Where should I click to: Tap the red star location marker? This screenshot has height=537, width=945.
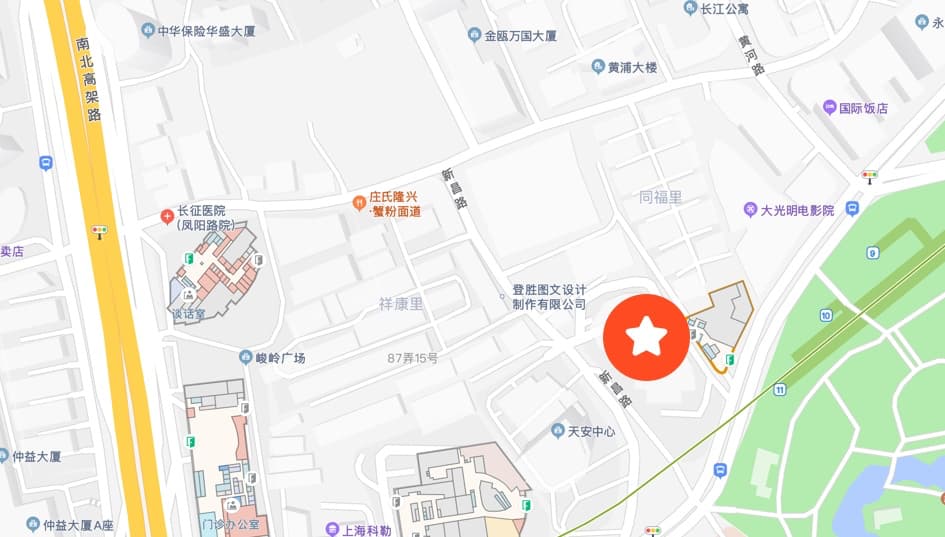coord(646,338)
